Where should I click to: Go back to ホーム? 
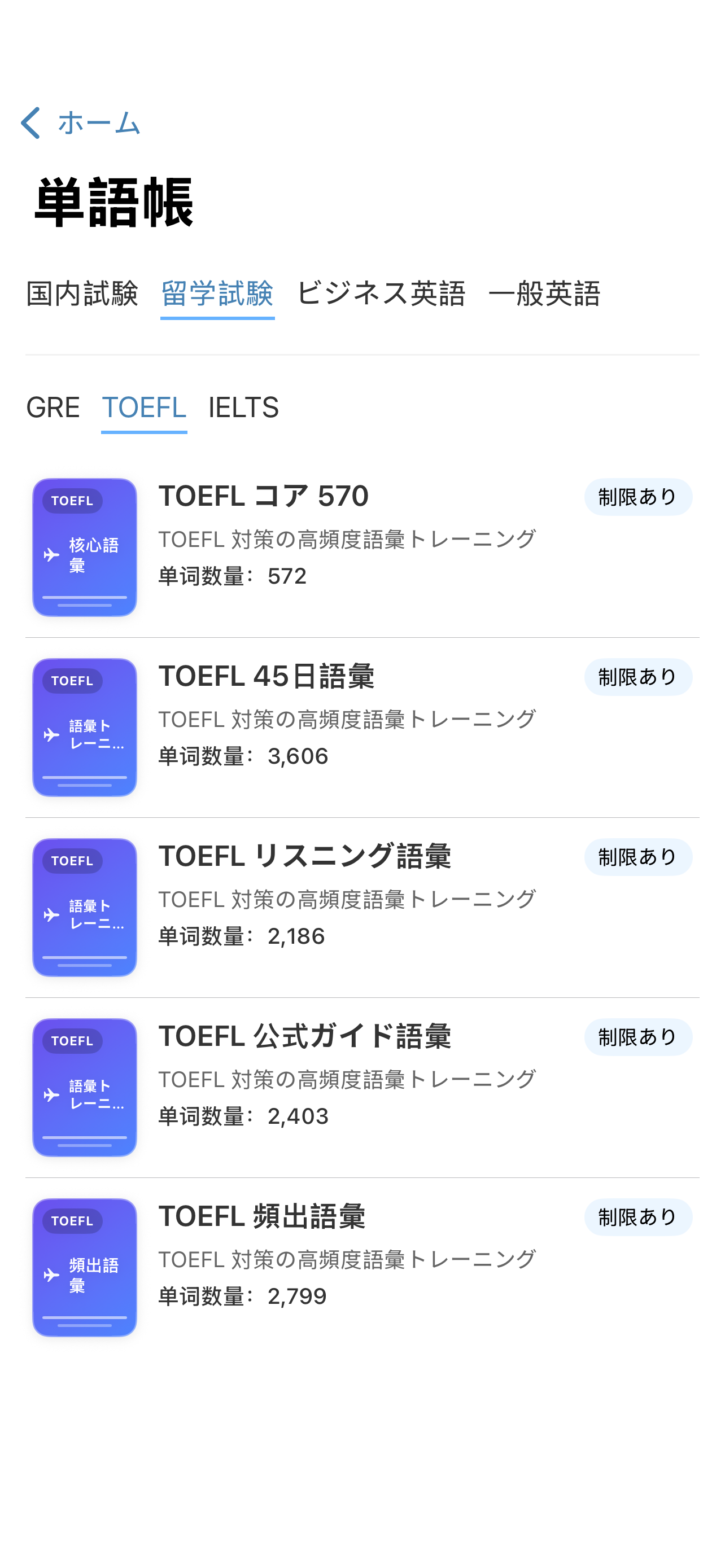(80, 123)
